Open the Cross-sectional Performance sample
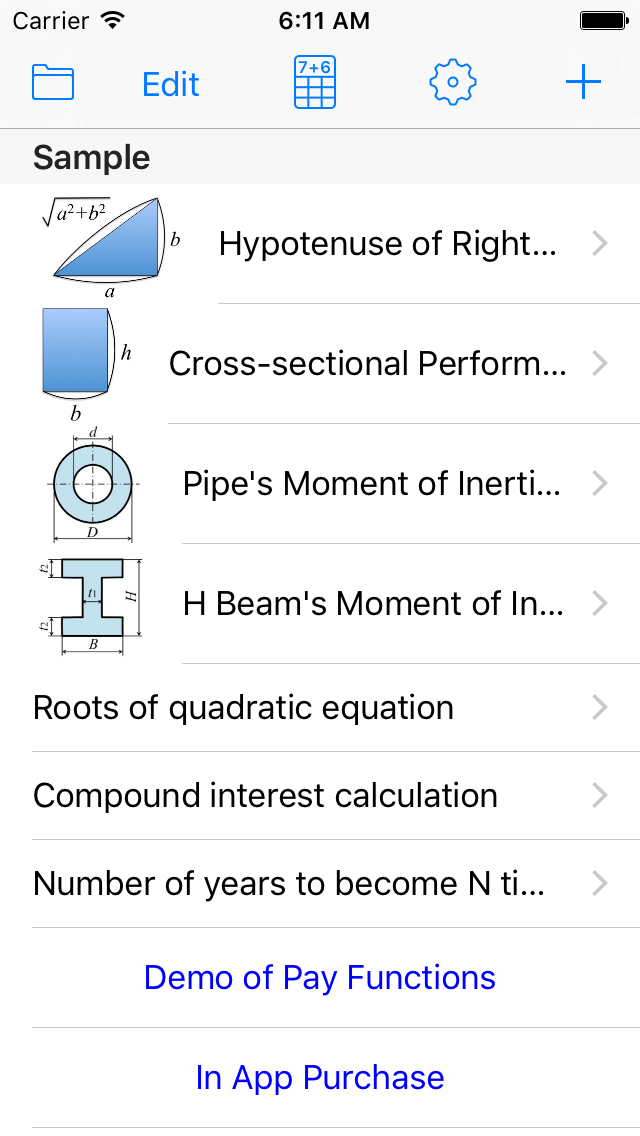The height and width of the screenshot is (1136, 640). tap(320, 364)
